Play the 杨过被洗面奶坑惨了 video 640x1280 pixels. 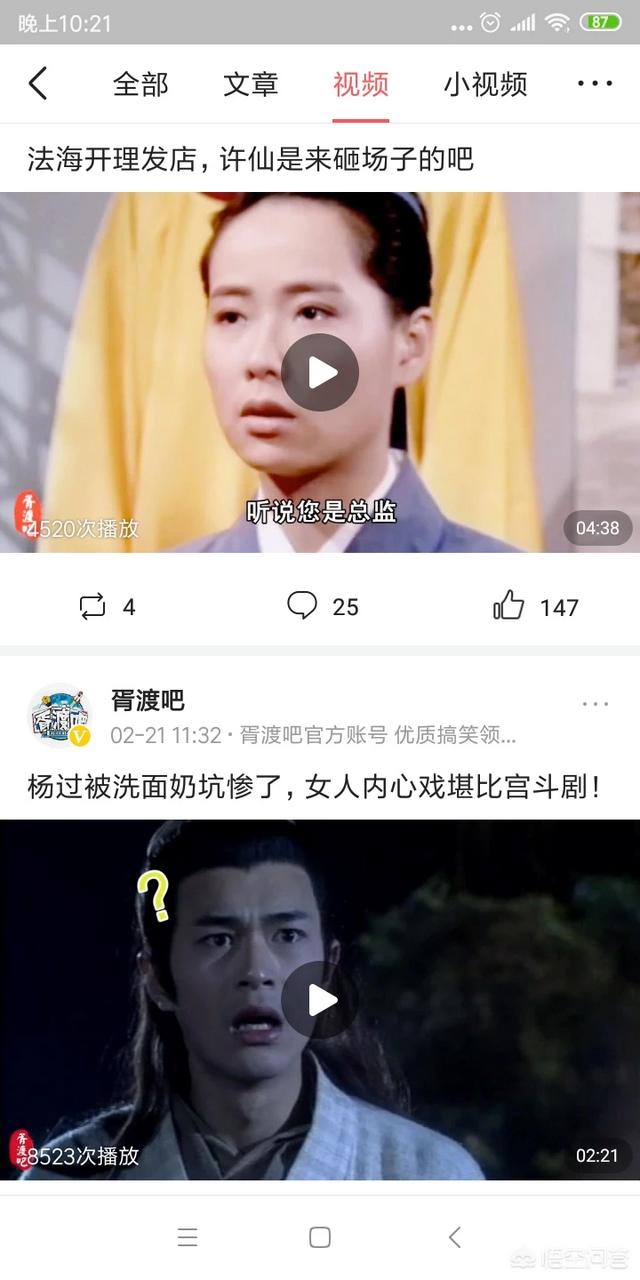pos(320,1000)
